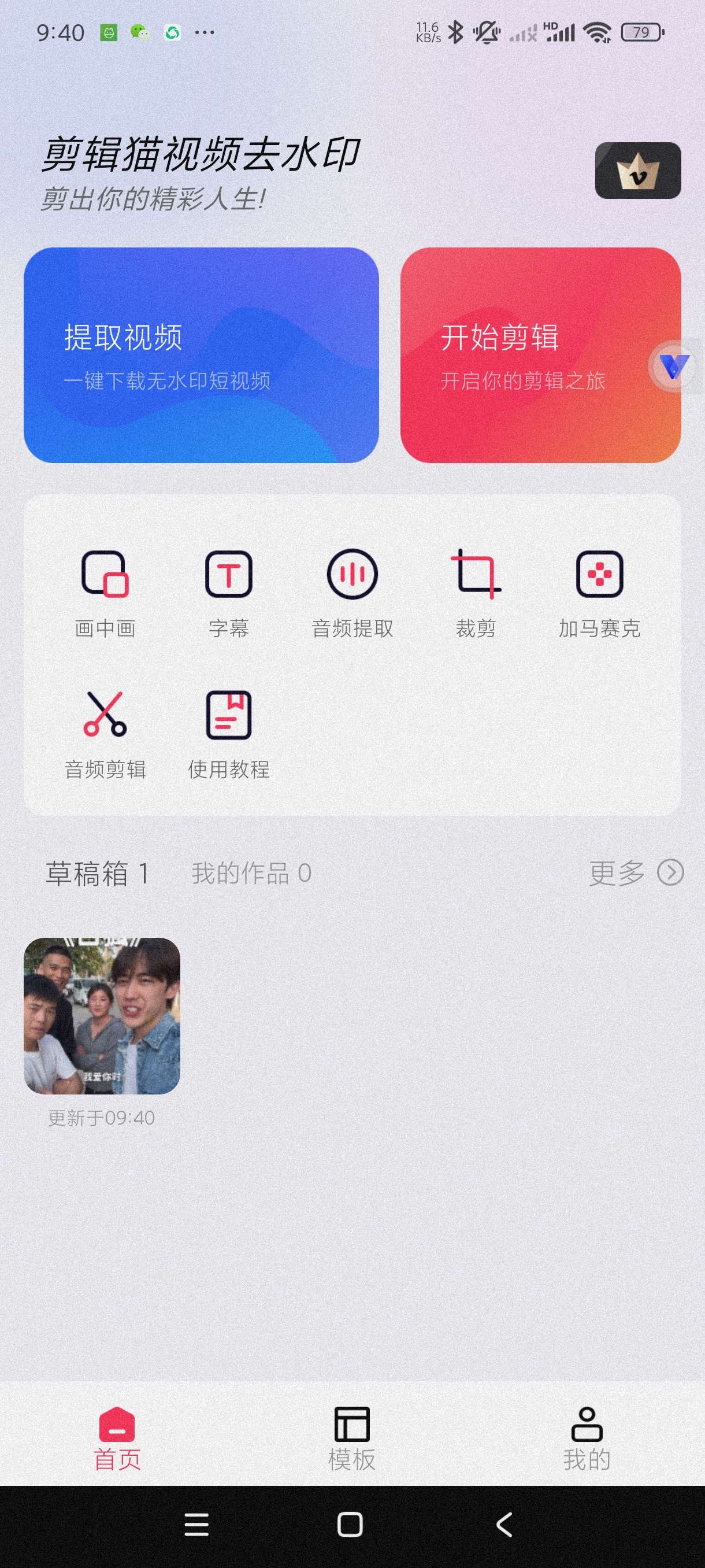705x1568 pixels.
Task: Launch the 音频剪辑 audio editor
Action: coord(105,734)
